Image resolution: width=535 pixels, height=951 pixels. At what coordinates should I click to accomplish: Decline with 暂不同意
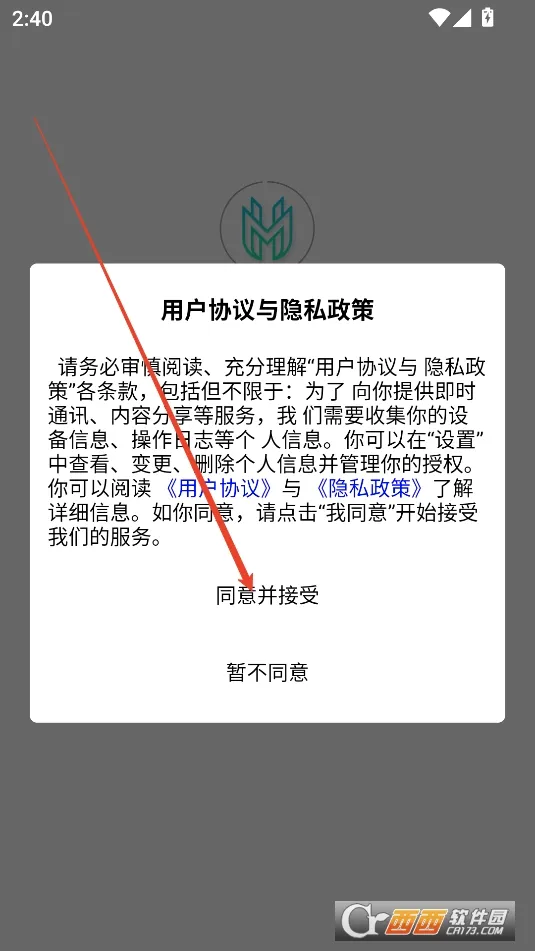(267, 672)
